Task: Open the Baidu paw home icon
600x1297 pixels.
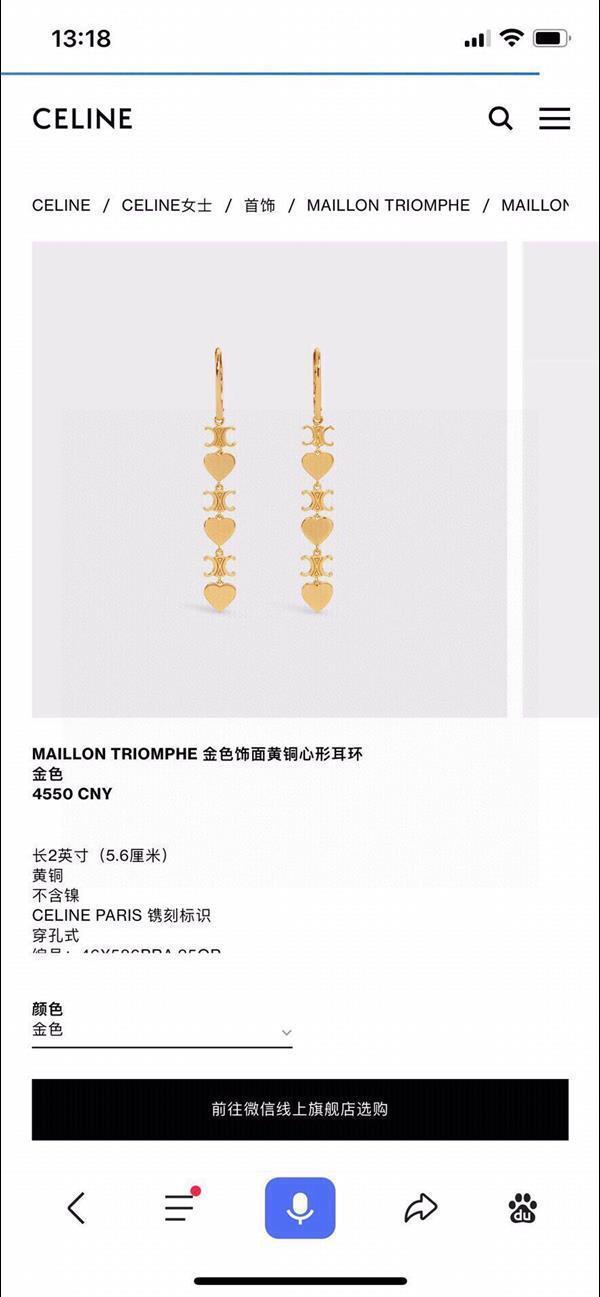Action: 522,1208
